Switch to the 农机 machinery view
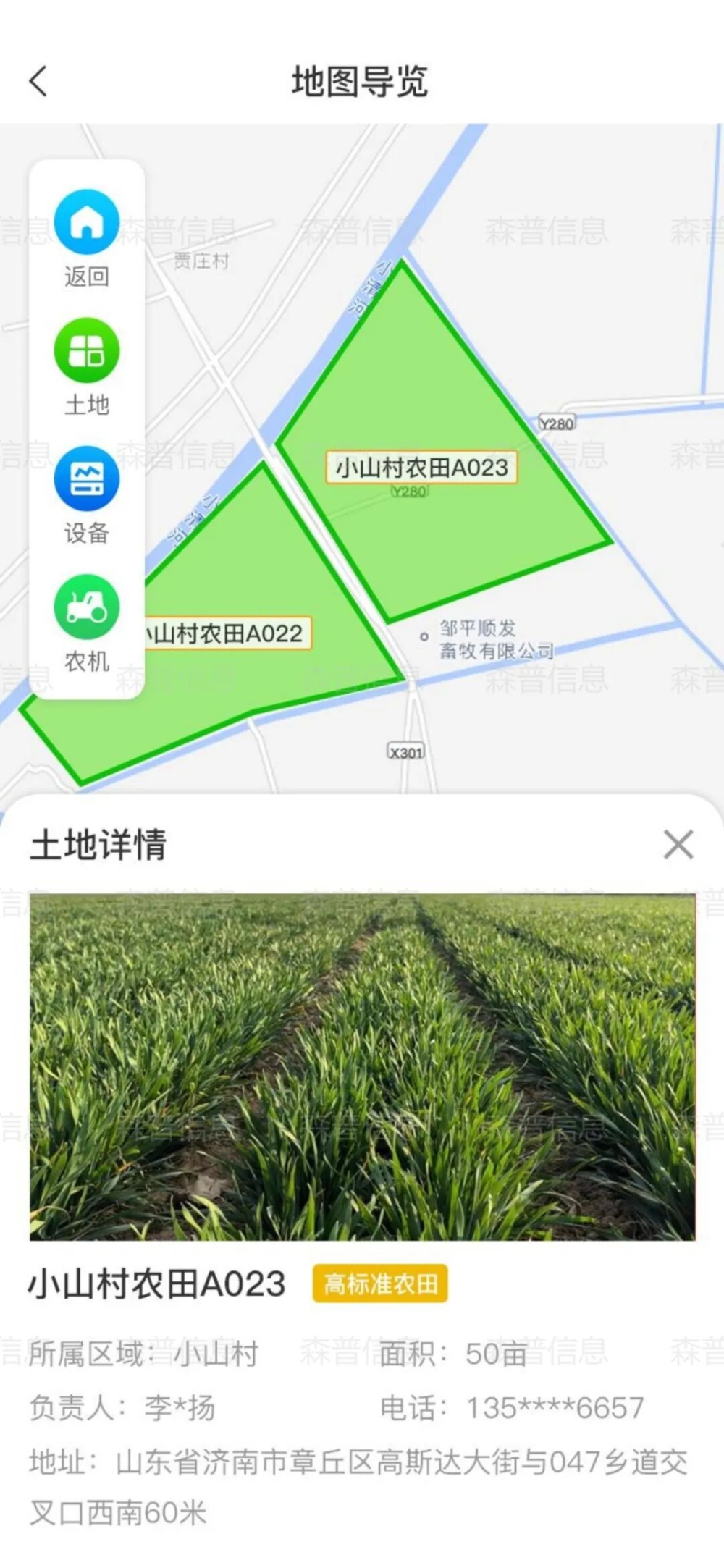 pos(87,607)
